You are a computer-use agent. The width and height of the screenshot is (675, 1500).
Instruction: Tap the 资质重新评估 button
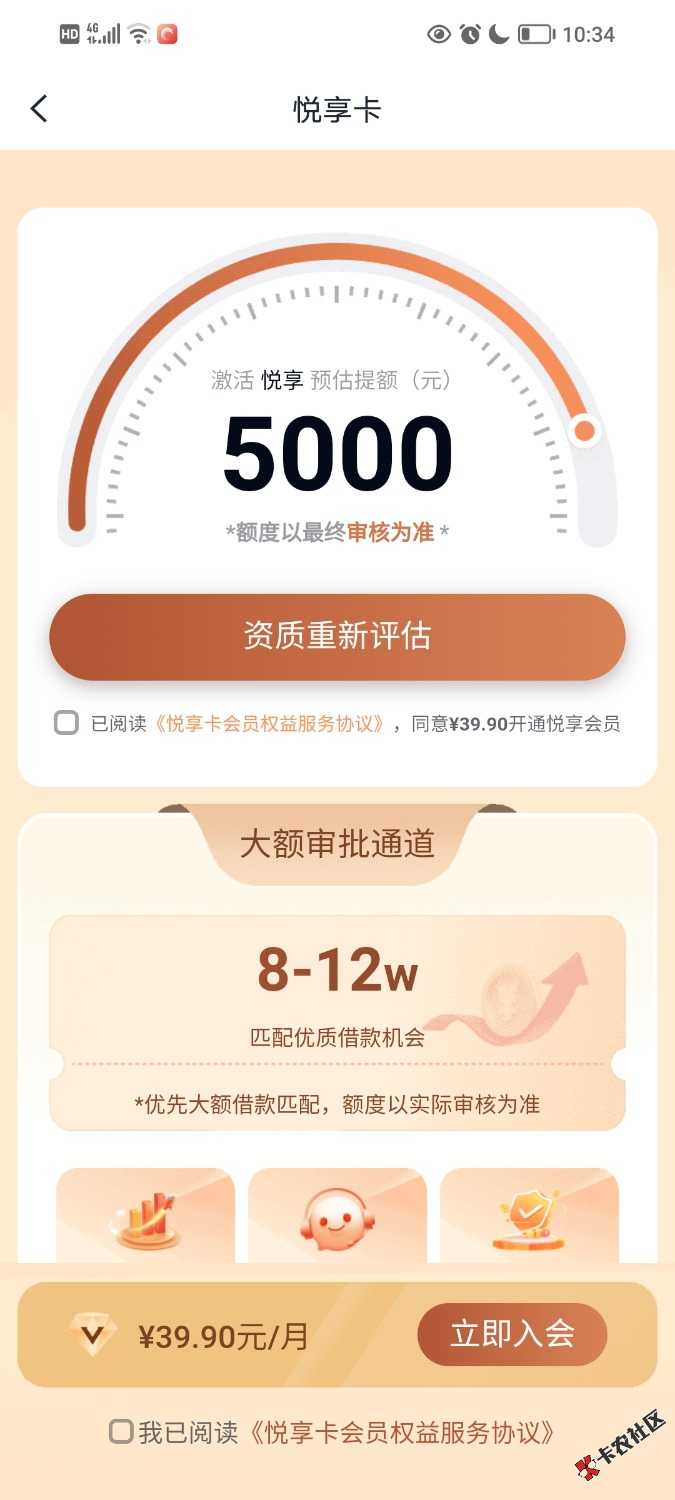337,637
